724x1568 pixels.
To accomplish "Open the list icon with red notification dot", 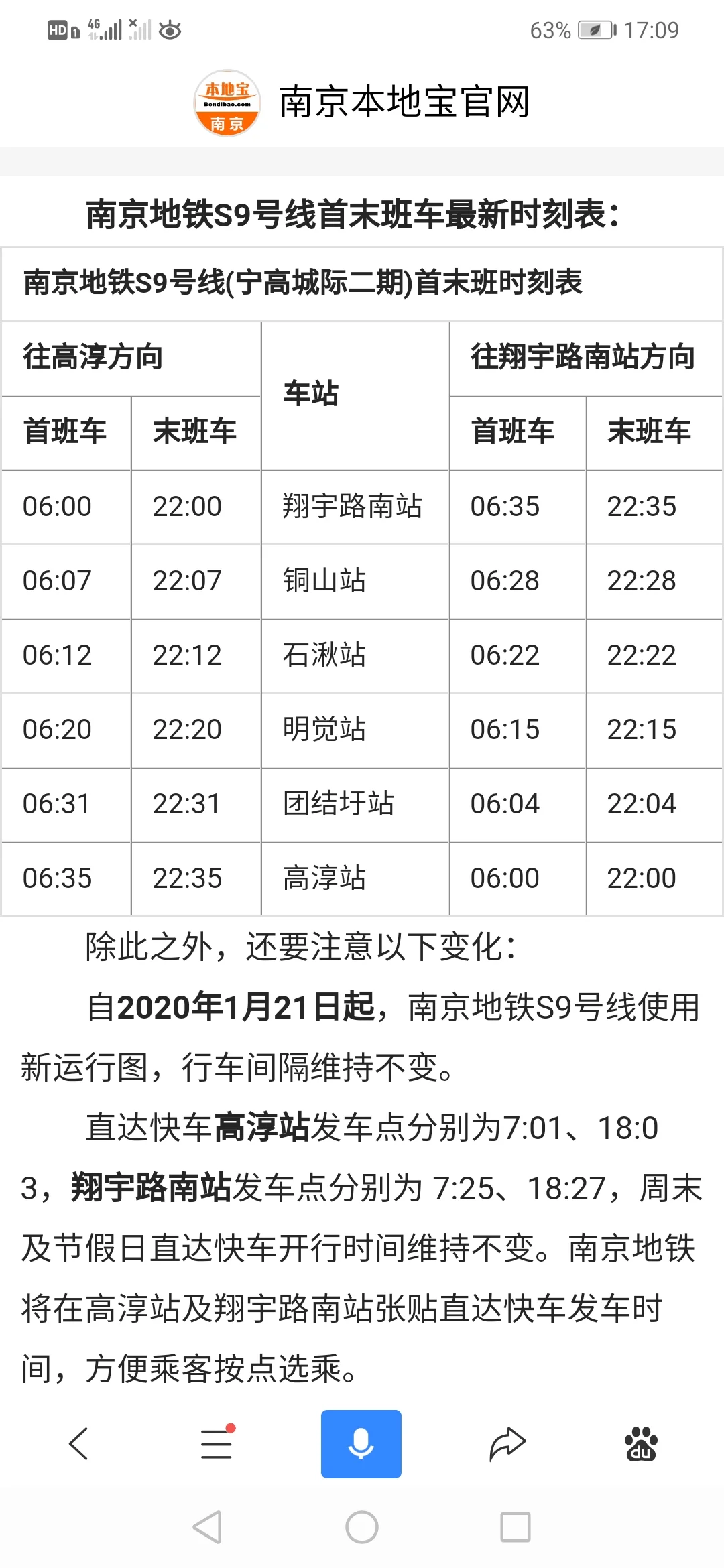I will coord(216,1445).
